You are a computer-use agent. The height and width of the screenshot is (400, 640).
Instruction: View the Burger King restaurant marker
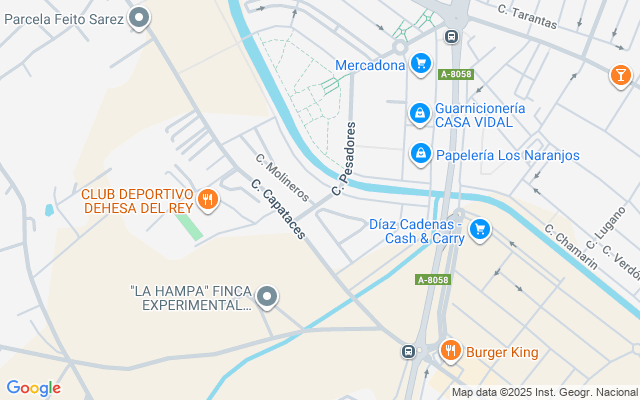pyautogui.click(x=450, y=351)
